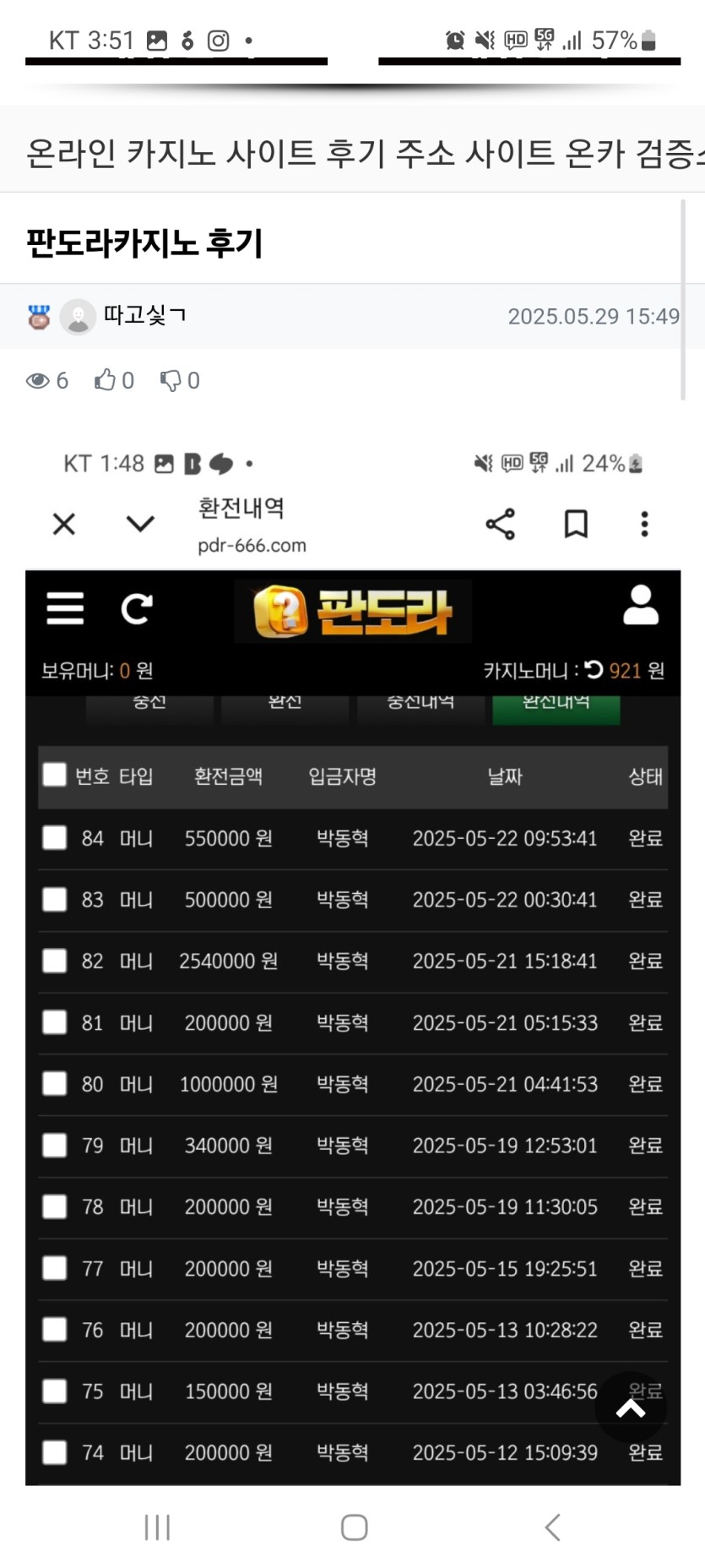Open author 따고싶ㄱ's profile
Screen dimensions: 705x1568
[144, 316]
